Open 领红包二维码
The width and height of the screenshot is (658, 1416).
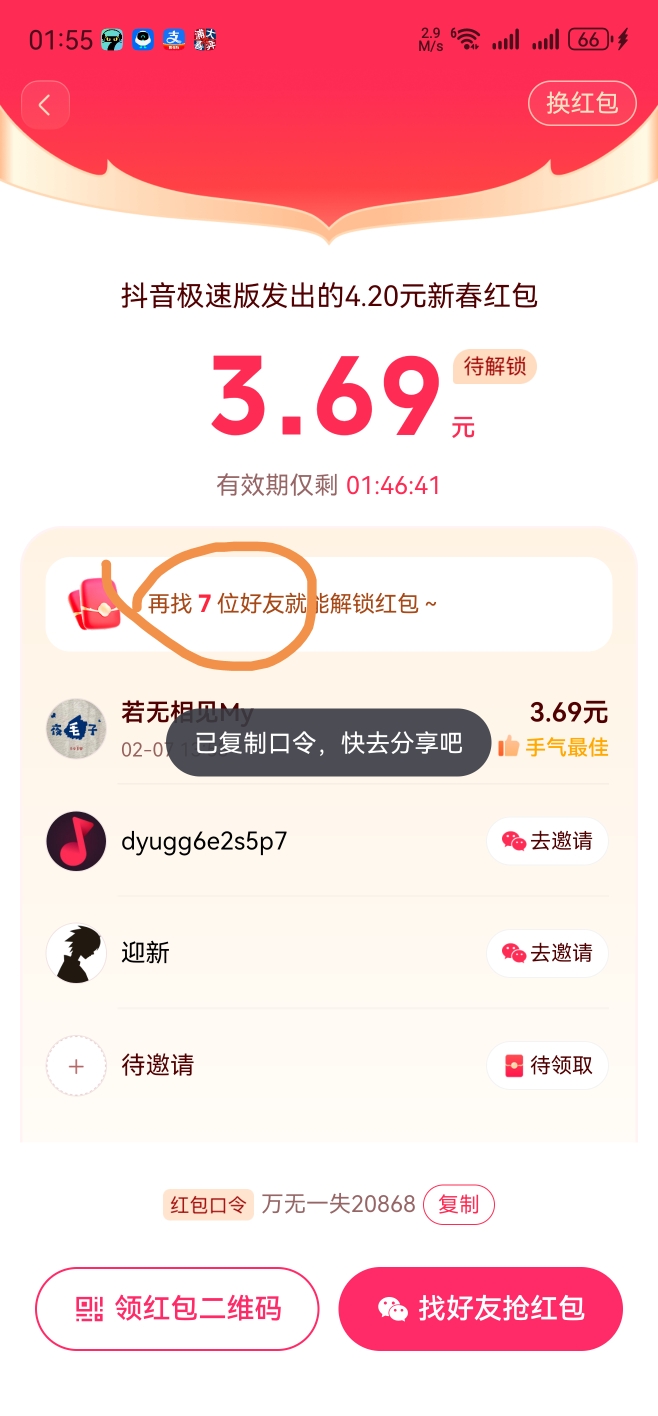pyautogui.click(x=177, y=1309)
